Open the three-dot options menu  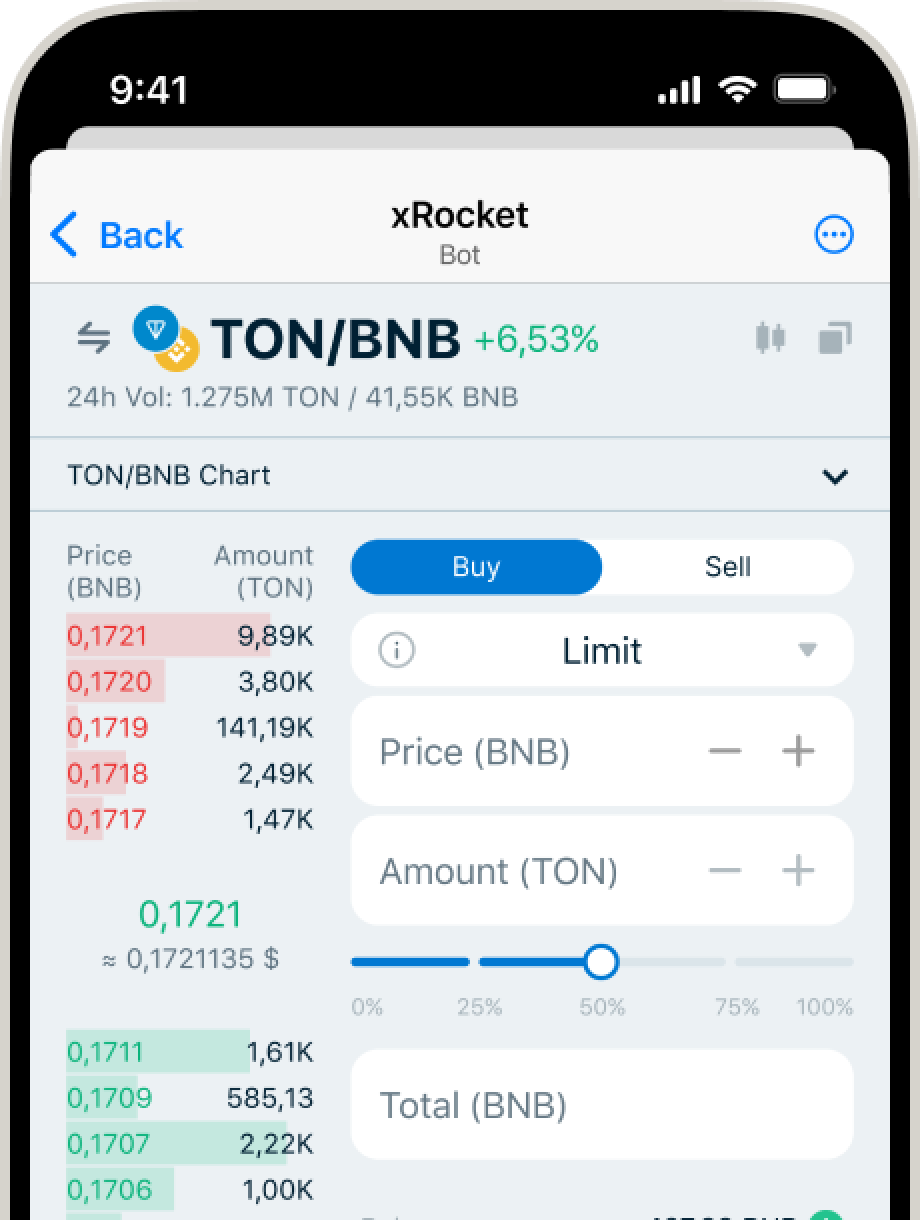(834, 236)
